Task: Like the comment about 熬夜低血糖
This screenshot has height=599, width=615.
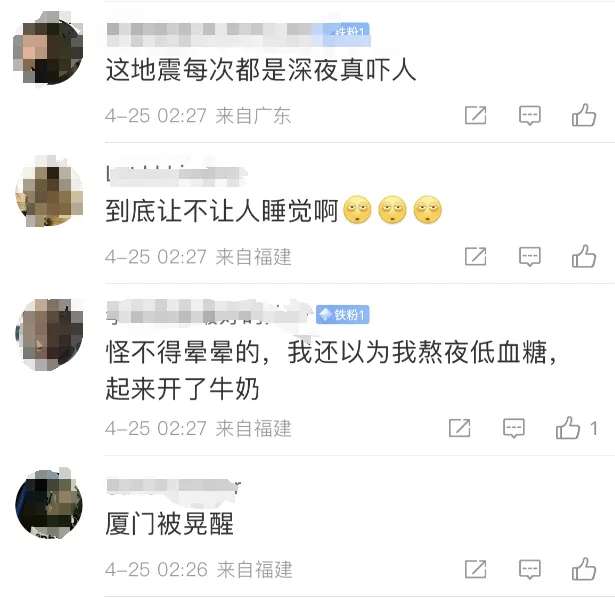Action: (569, 428)
